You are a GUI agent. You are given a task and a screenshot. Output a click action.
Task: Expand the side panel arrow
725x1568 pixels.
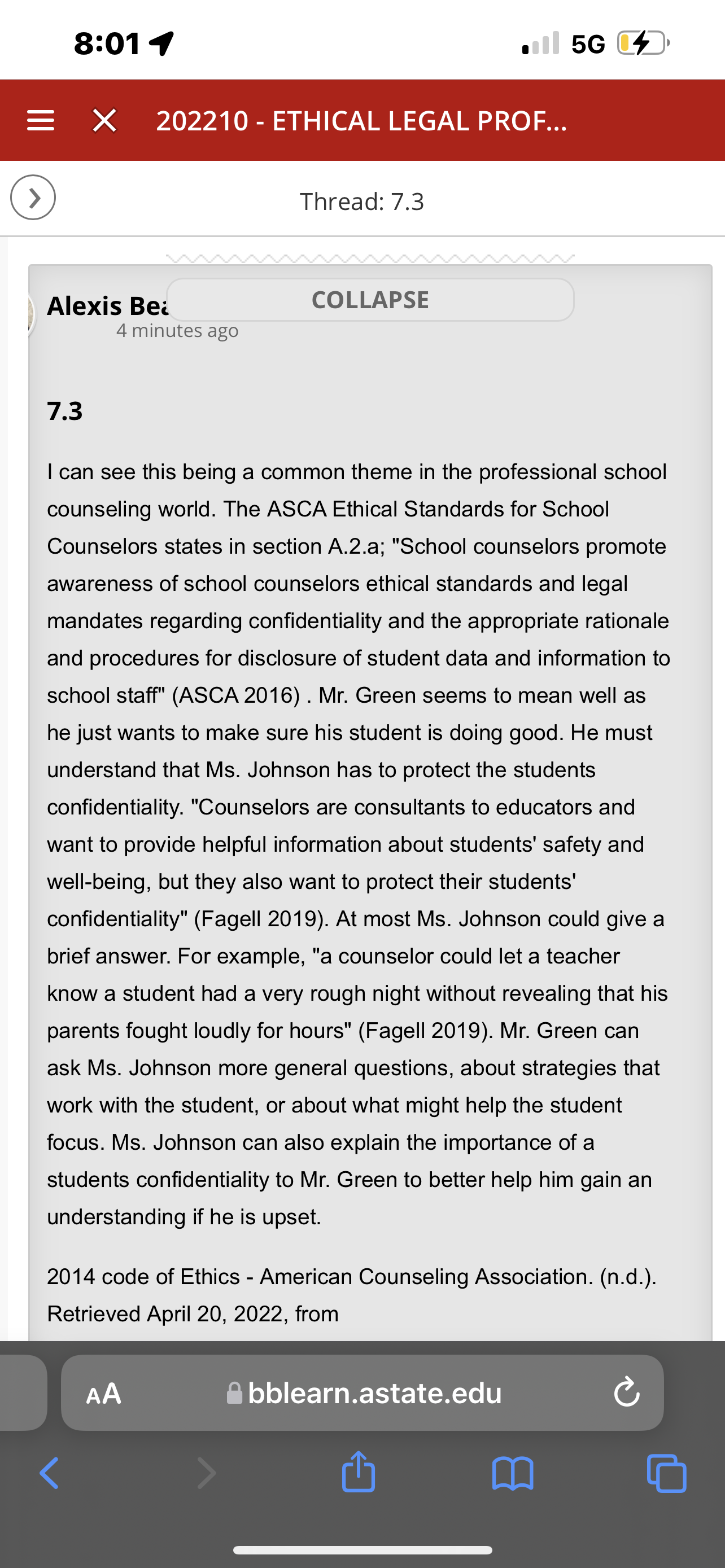pos(33,197)
